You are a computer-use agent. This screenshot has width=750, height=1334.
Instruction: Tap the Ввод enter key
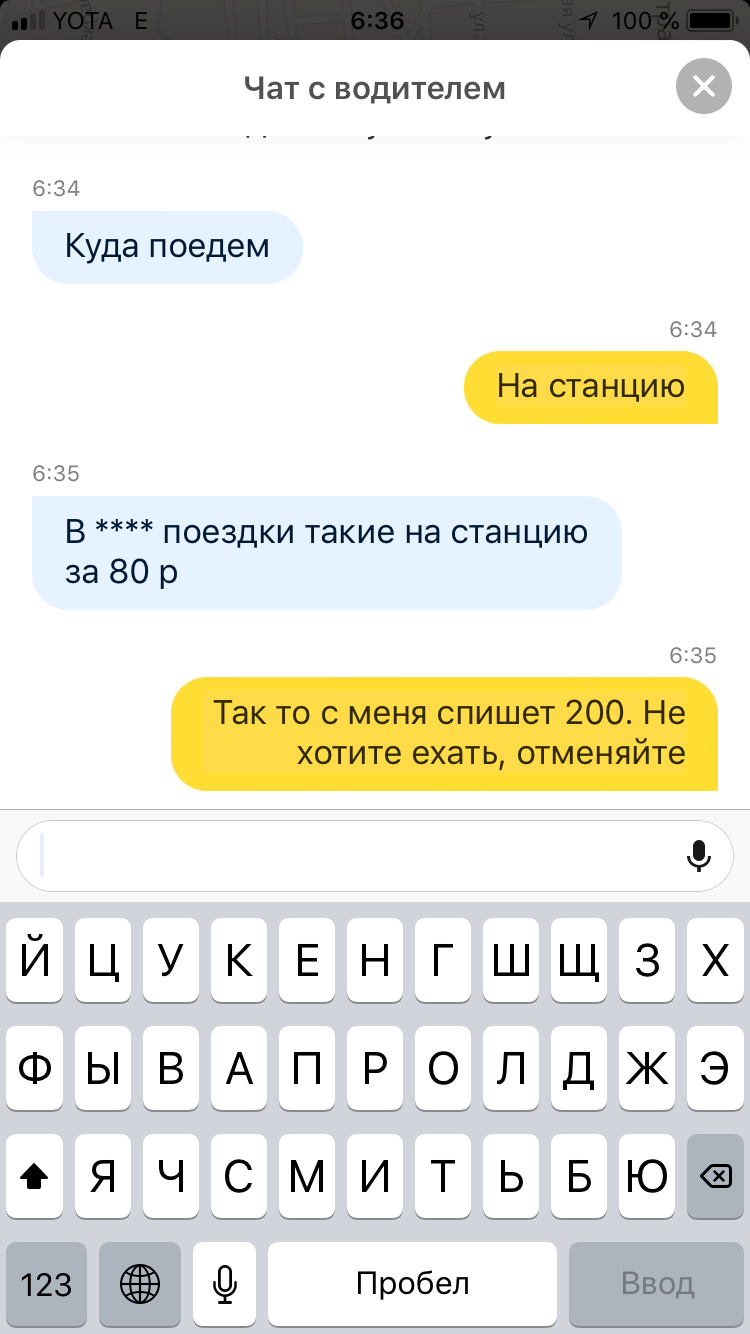657,1283
